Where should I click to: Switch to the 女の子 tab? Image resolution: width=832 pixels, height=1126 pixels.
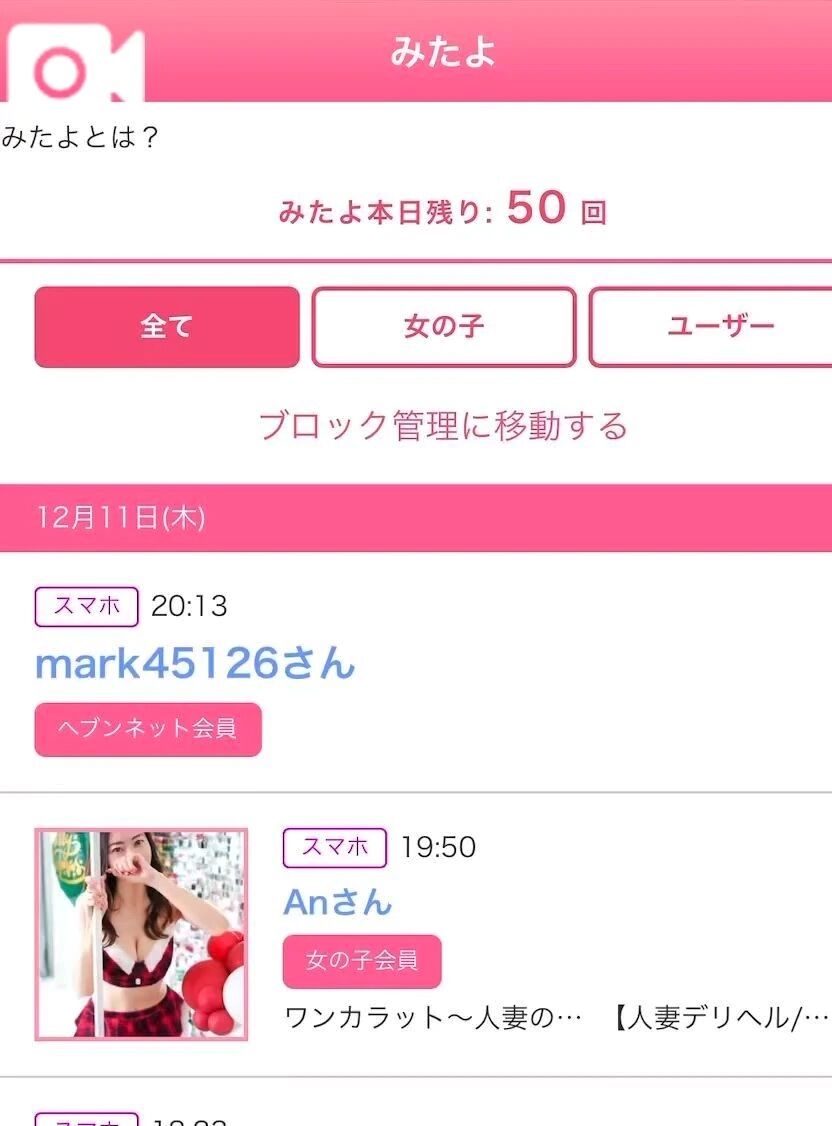pos(443,327)
